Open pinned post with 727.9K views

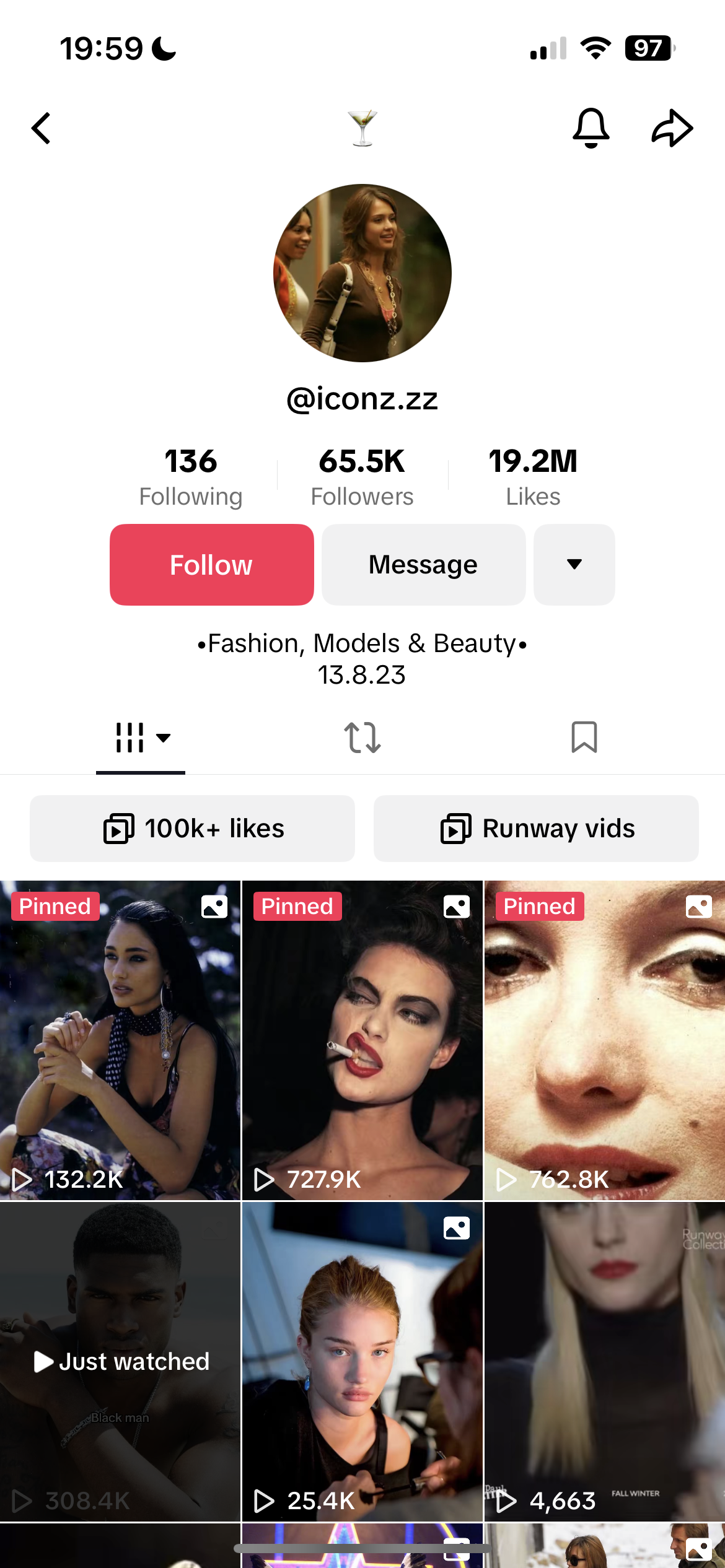click(x=362, y=1040)
